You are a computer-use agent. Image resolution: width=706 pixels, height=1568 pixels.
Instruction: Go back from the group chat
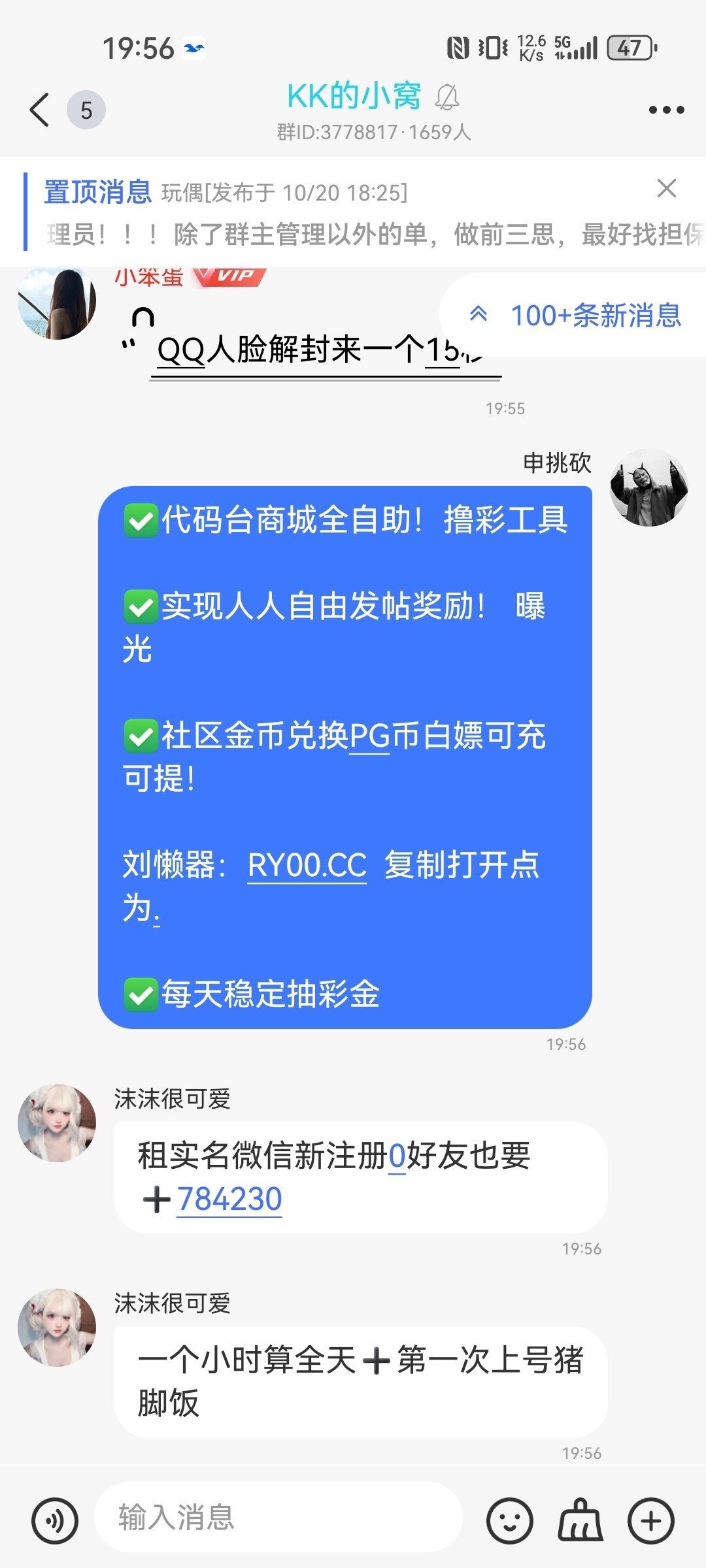40,110
